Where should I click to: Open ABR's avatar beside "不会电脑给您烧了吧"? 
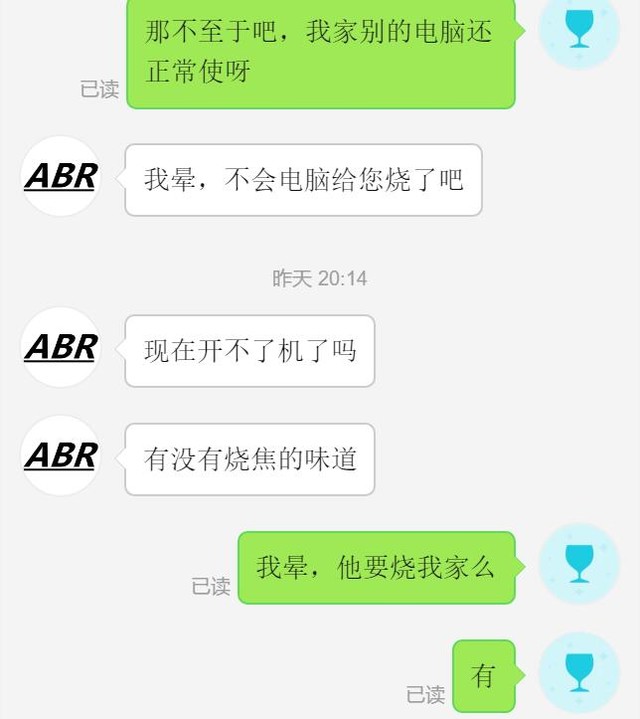[x=61, y=177]
